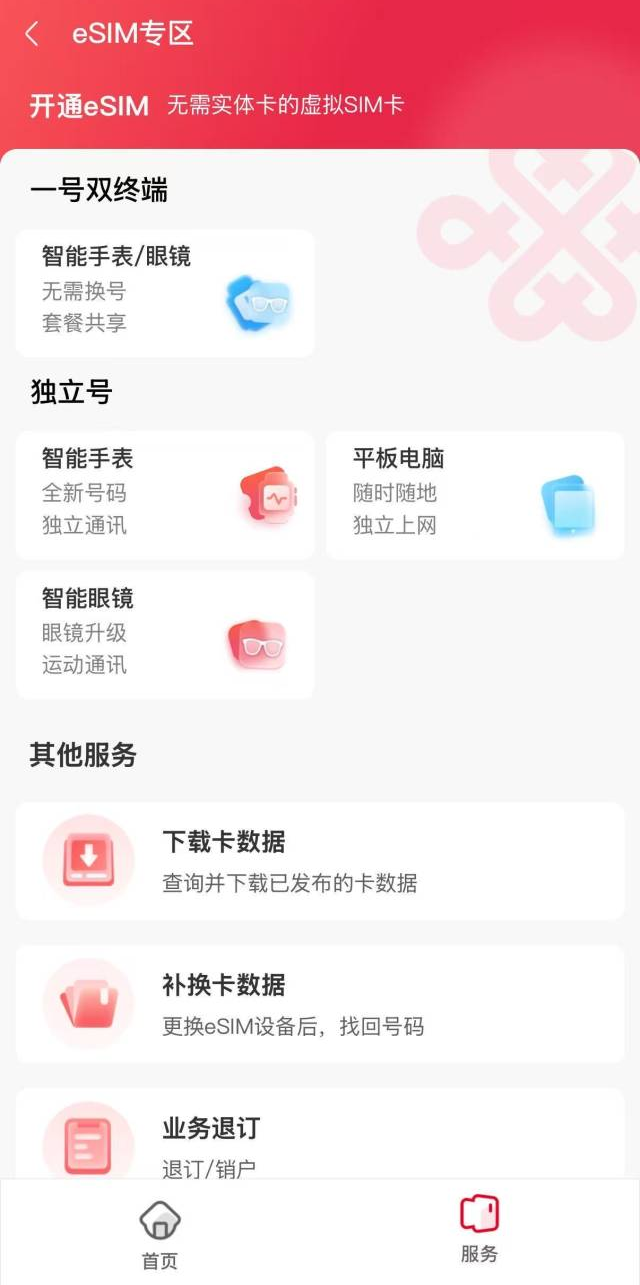Viewport: 640px width, 1285px height.
Task: Open 下载卡数据 service
Action: click(x=320, y=861)
